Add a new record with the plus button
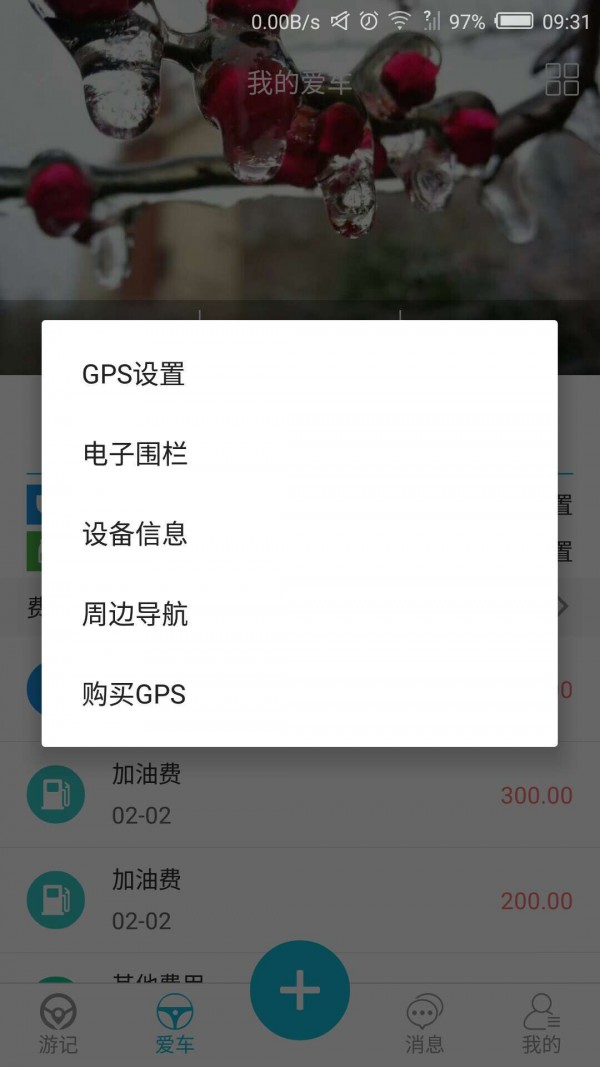Screen dimensions: 600x1067 click(x=299, y=990)
